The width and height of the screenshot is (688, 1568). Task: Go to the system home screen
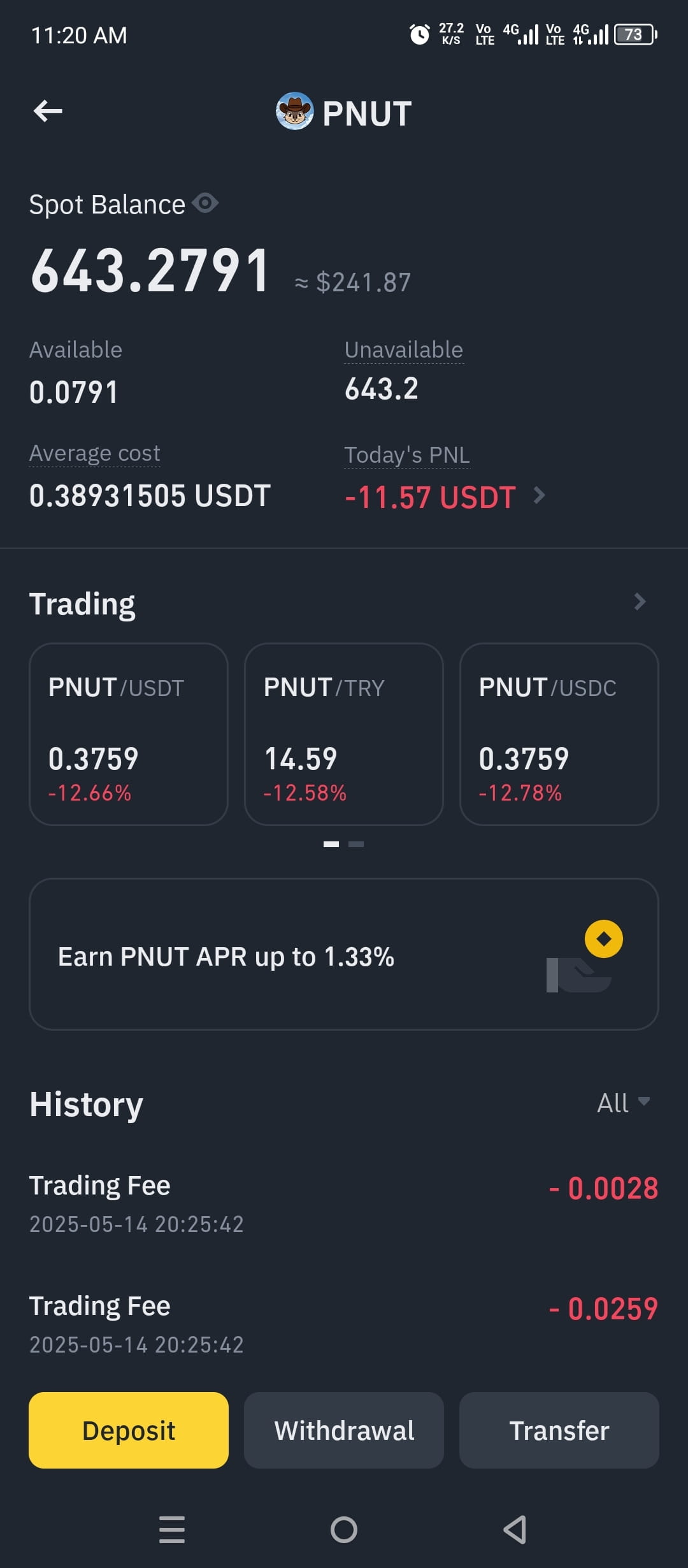(344, 1530)
